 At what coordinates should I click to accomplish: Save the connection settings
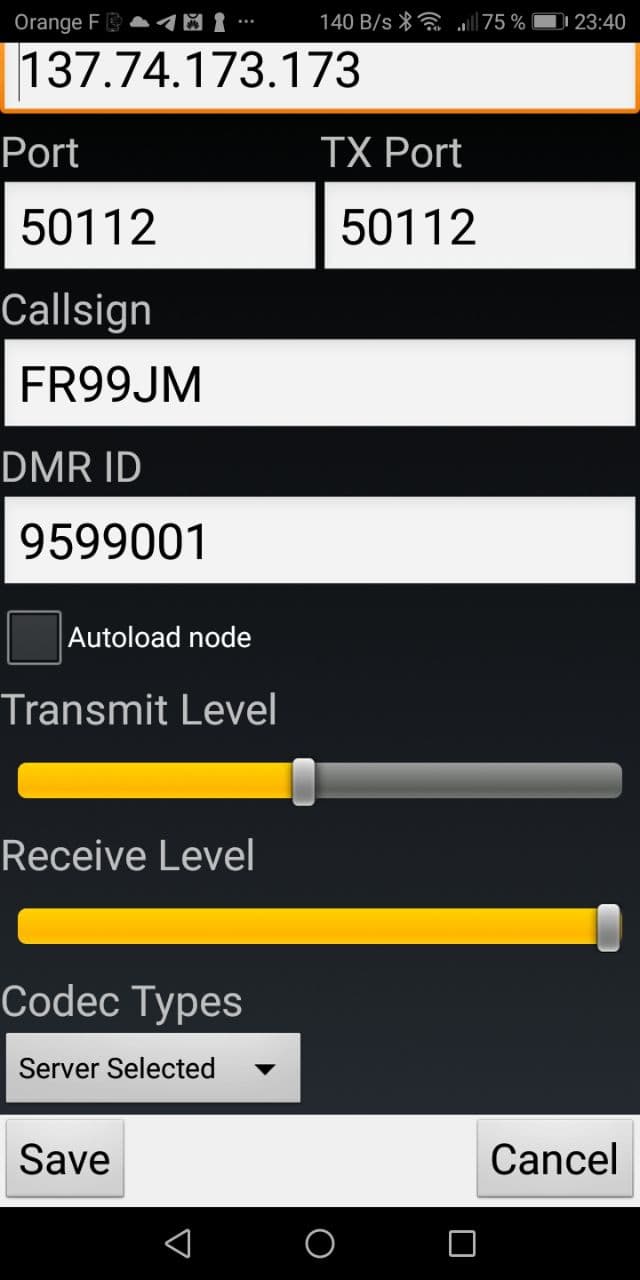point(65,1159)
